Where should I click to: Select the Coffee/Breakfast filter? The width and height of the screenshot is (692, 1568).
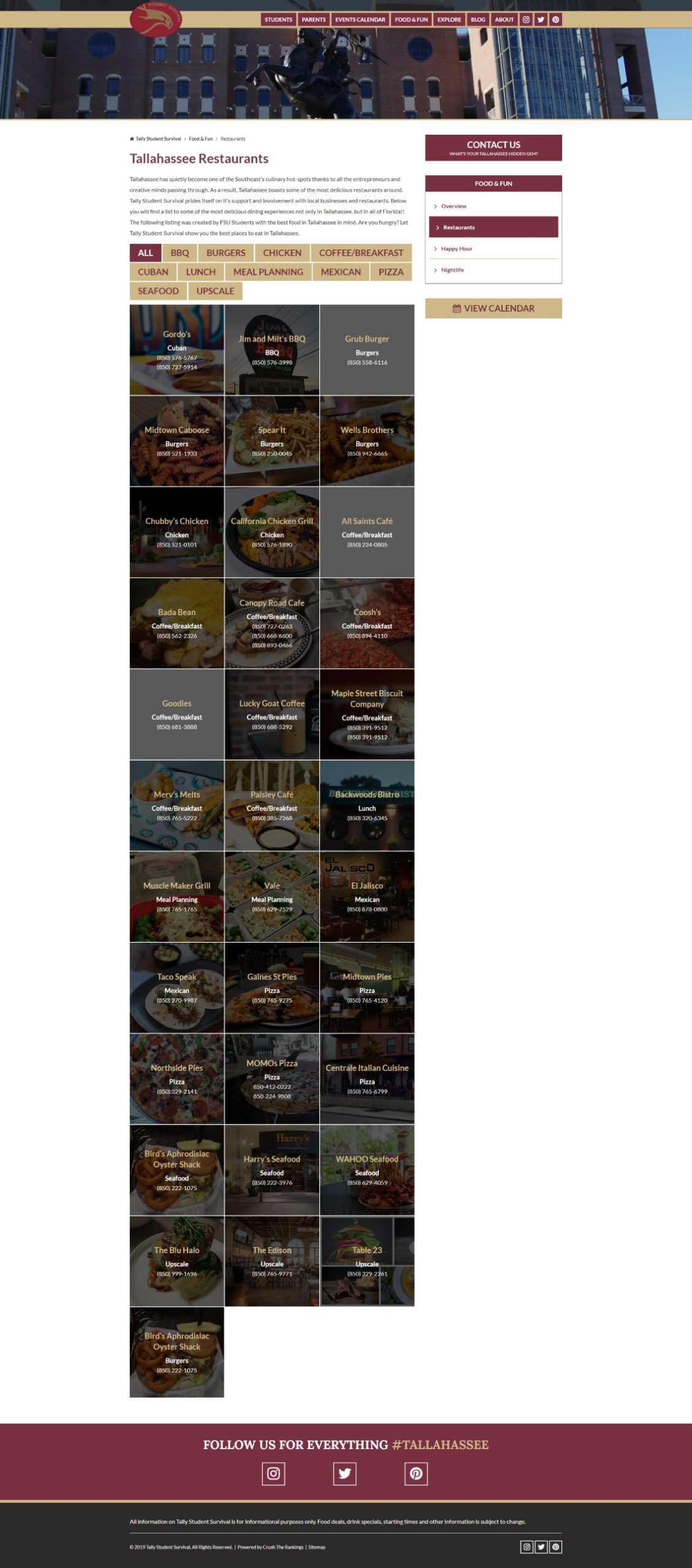tap(361, 253)
